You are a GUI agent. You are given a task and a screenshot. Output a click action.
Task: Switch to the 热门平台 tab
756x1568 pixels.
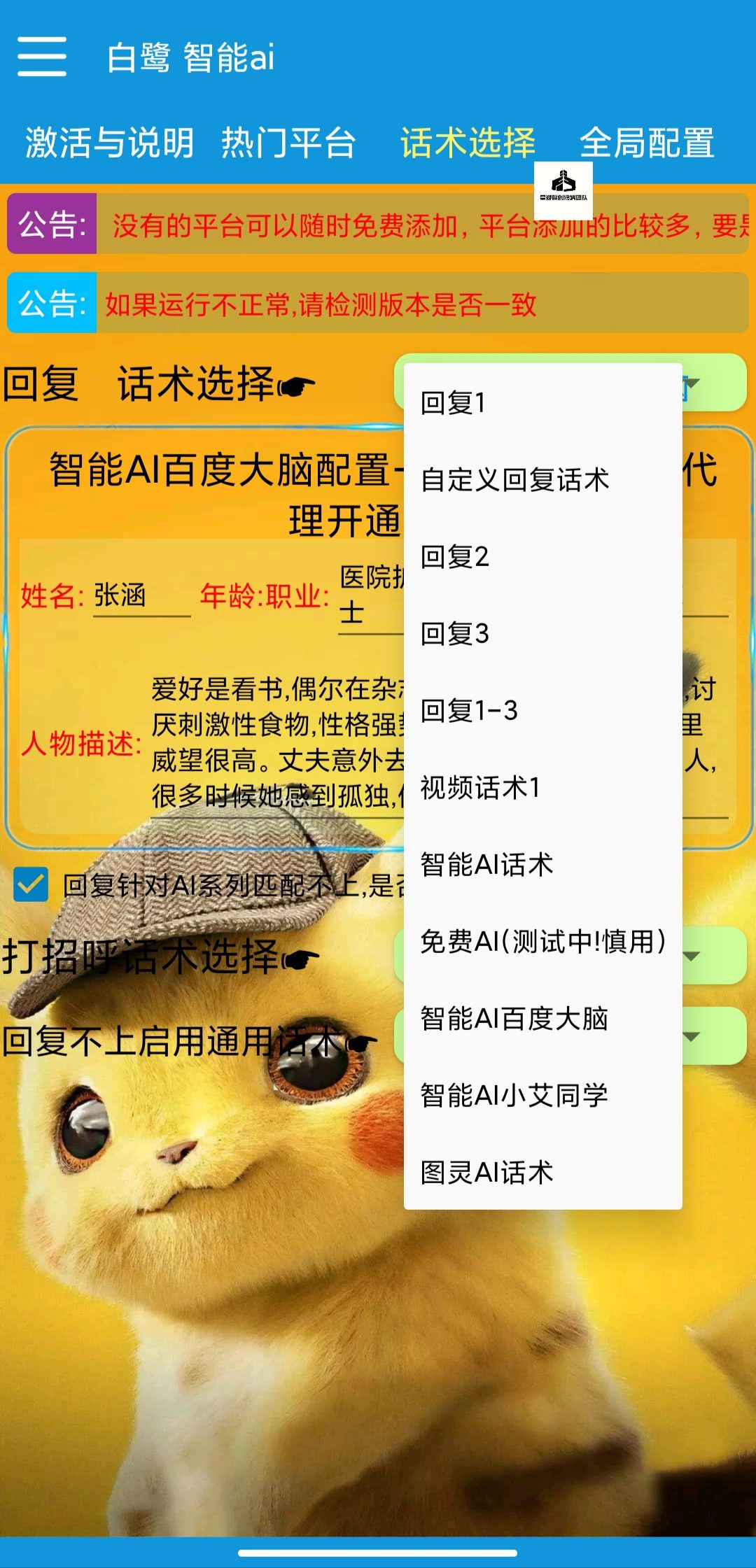click(288, 143)
